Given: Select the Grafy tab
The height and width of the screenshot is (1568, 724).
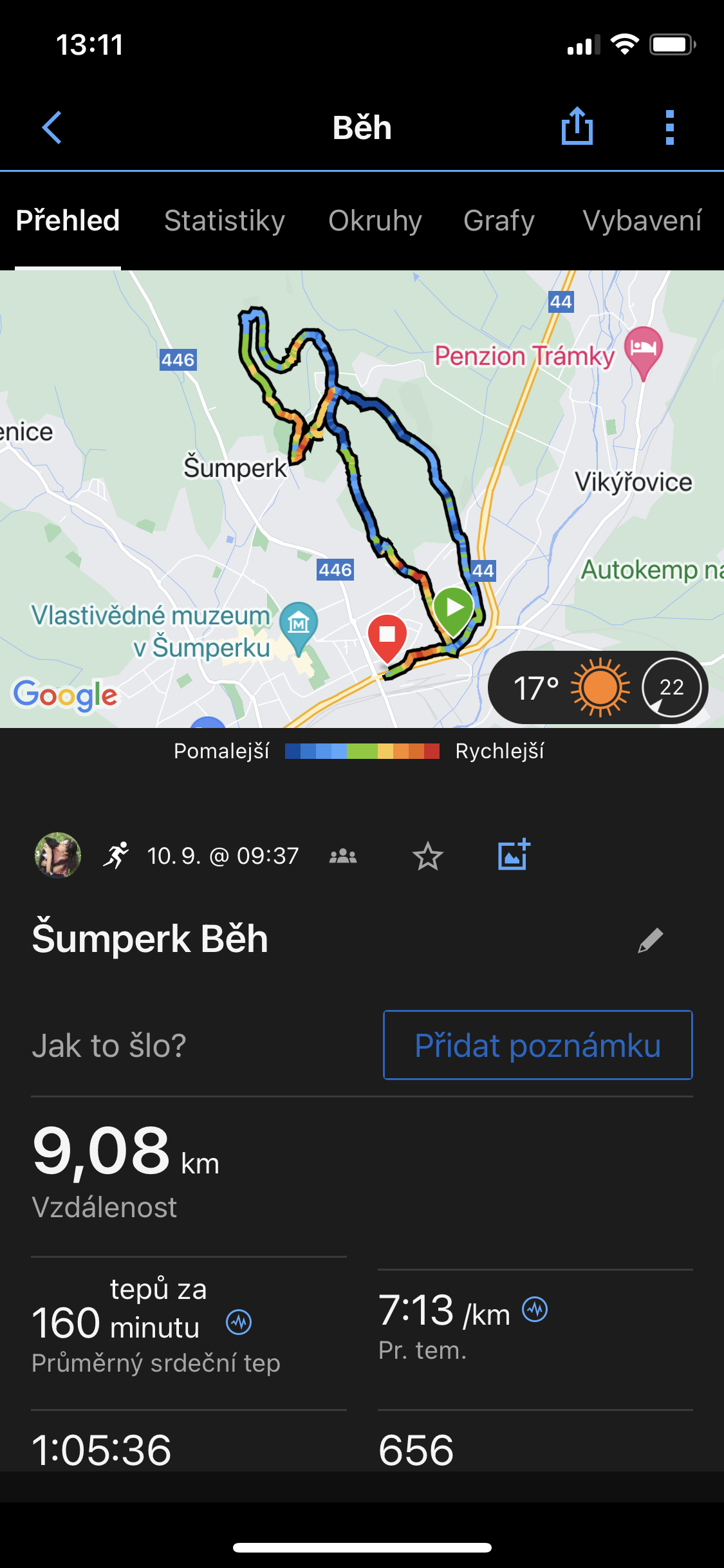Looking at the screenshot, I should [499, 221].
